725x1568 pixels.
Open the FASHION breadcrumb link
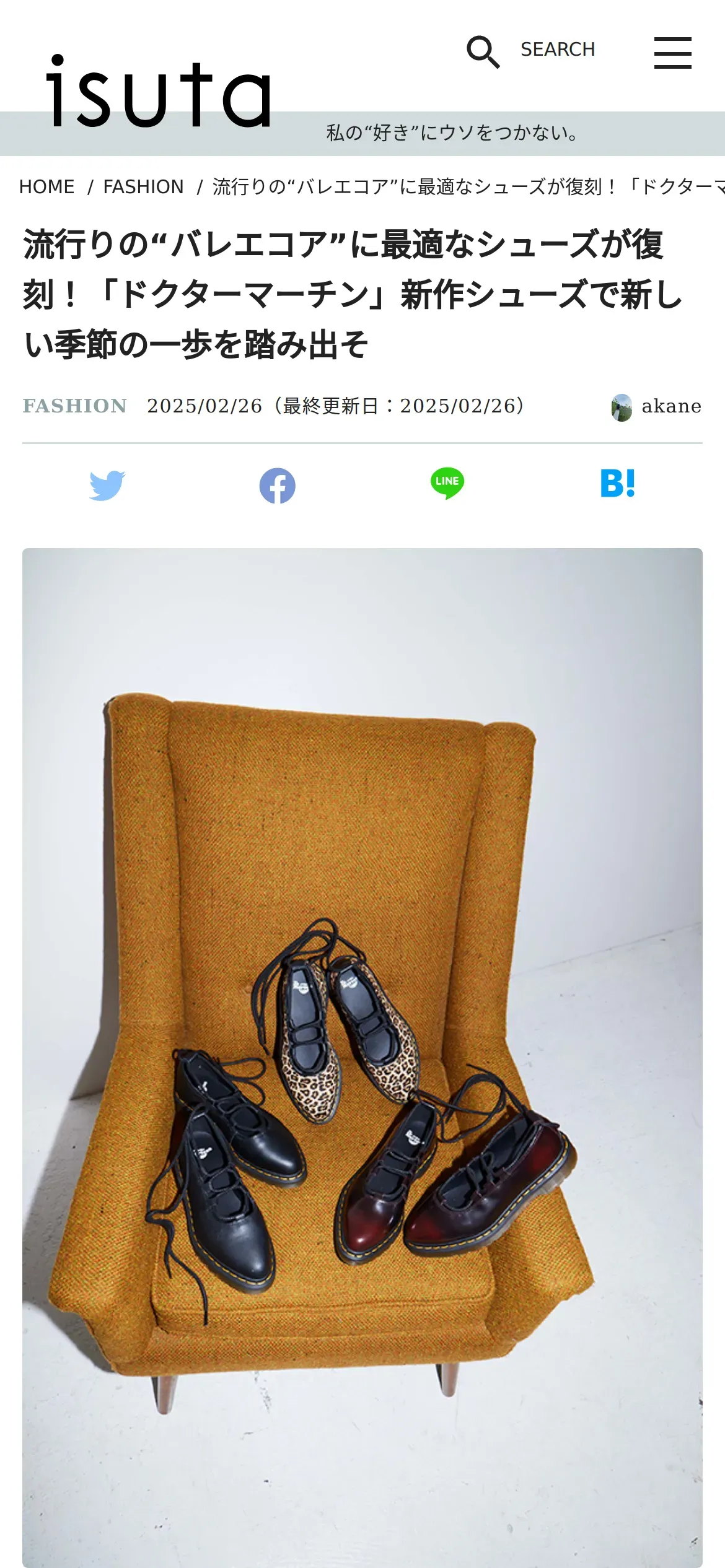tap(143, 187)
